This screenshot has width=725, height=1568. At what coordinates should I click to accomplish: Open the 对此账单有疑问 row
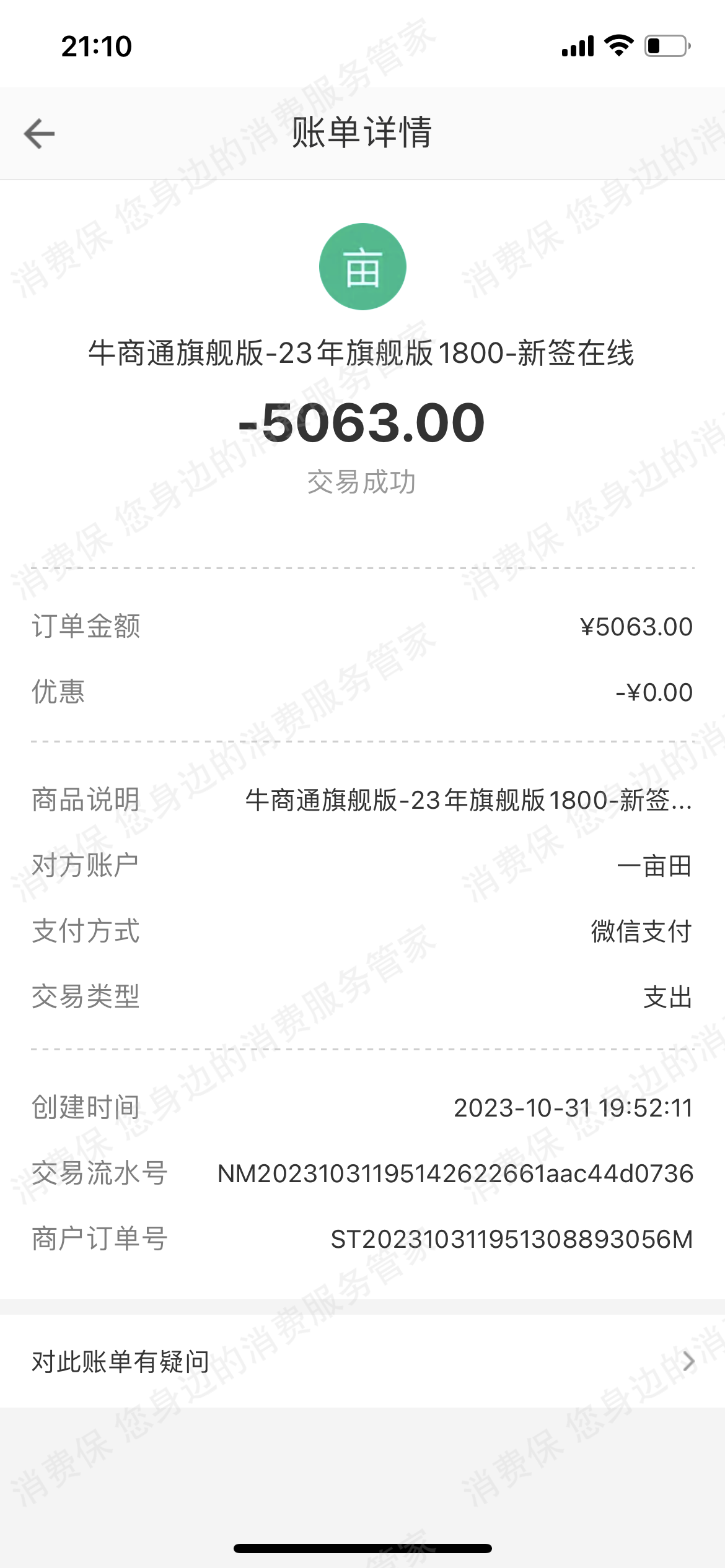point(362,1362)
